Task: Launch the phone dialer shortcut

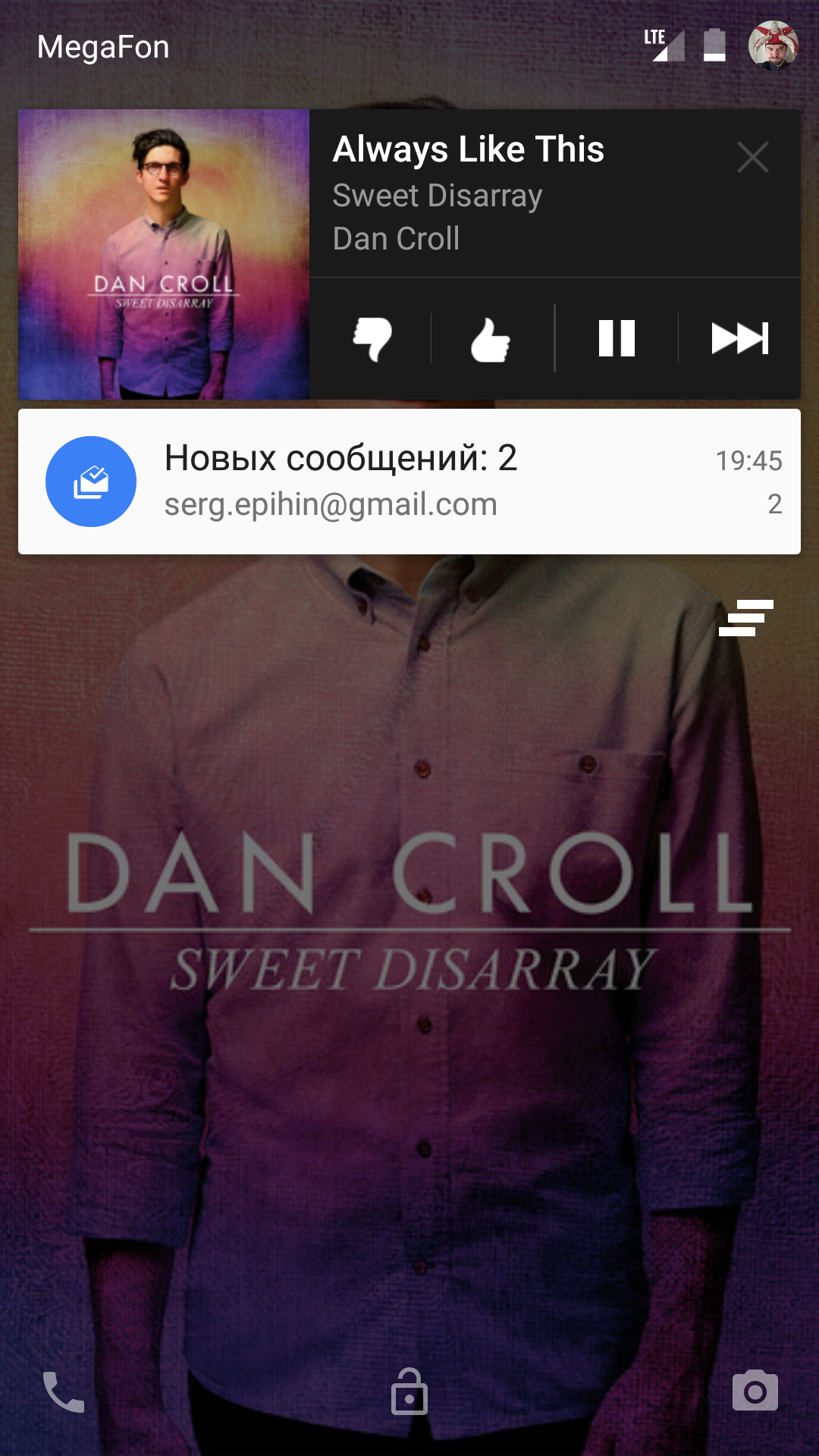Action: (64, 1392)
